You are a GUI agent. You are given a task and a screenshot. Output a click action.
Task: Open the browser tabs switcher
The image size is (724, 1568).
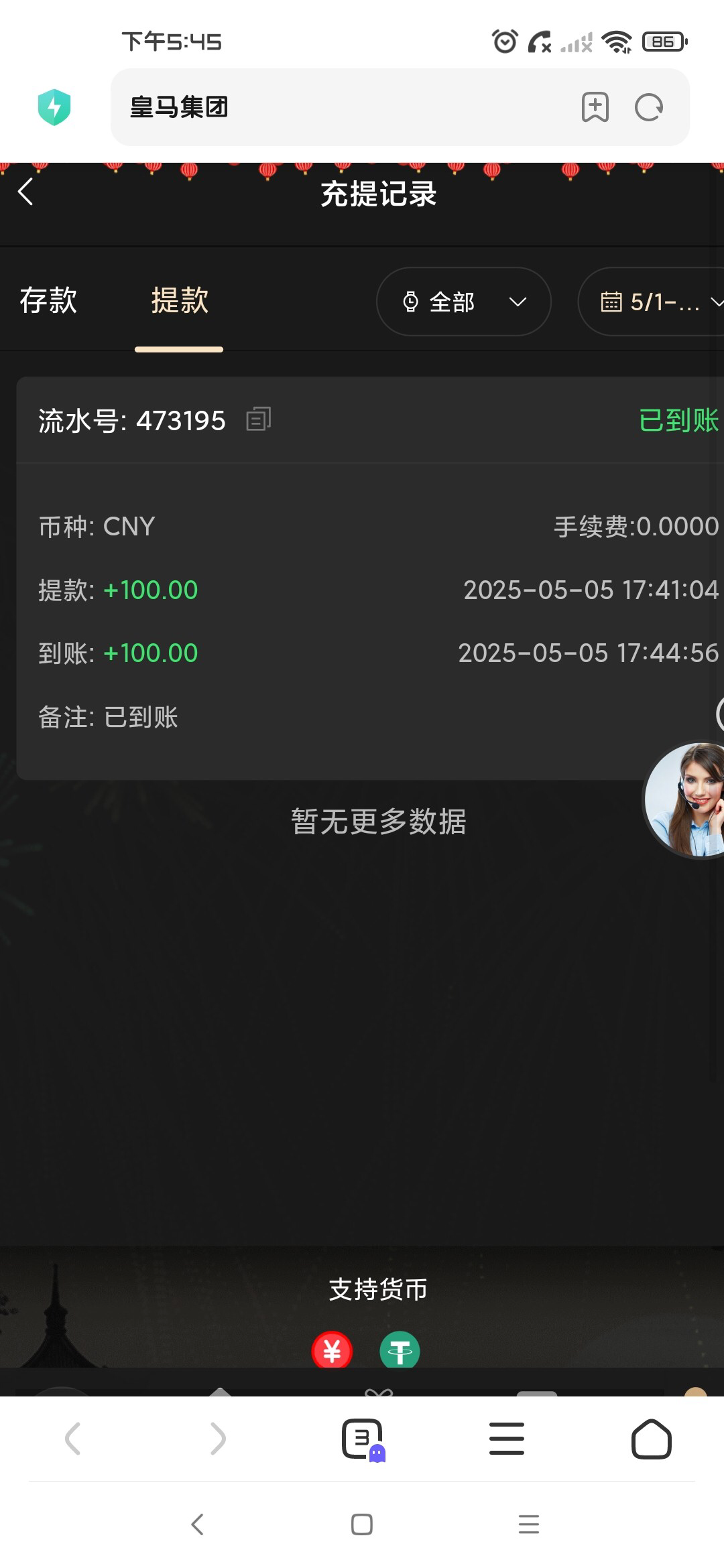363,1439
